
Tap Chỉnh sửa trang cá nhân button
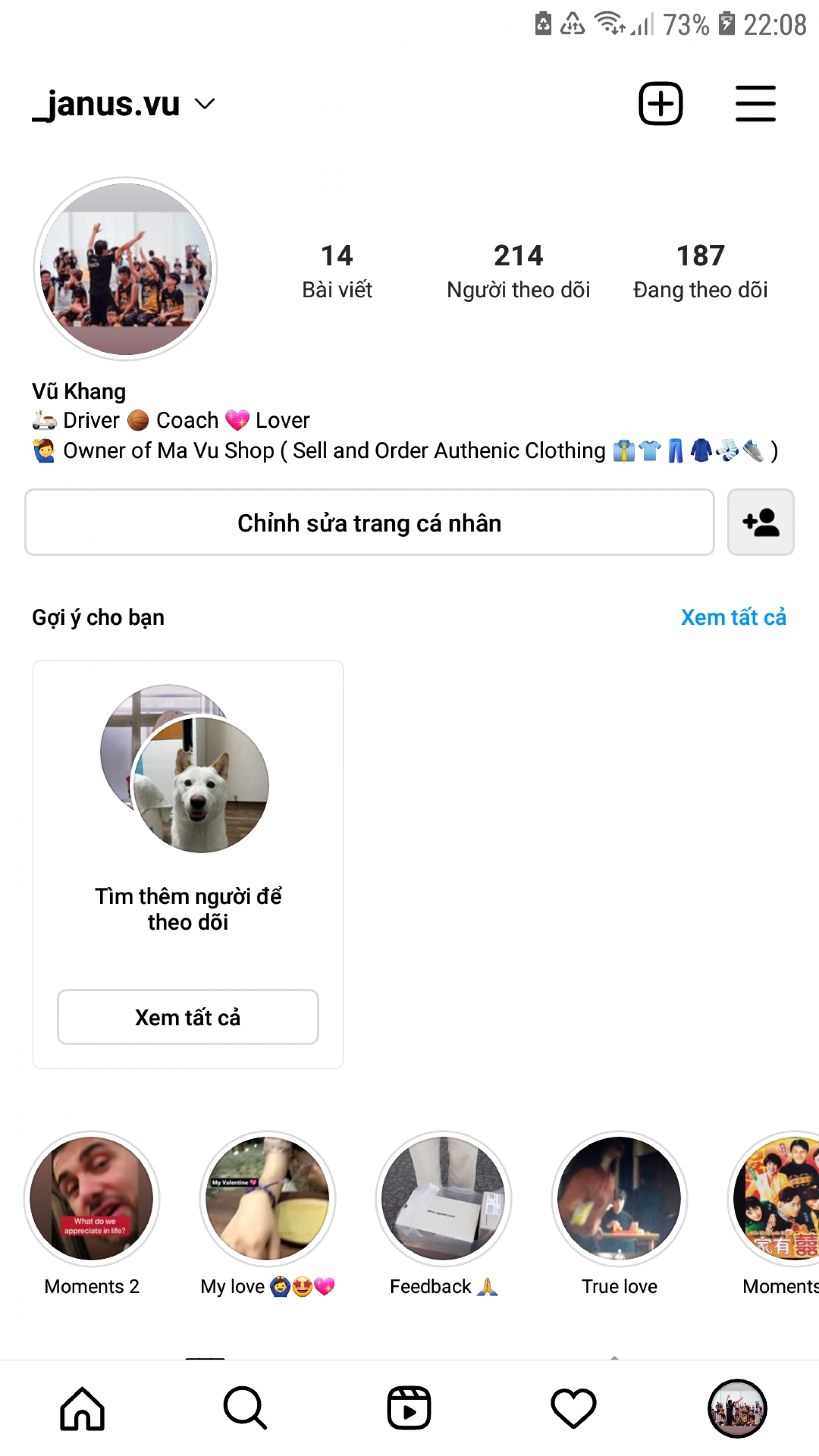point(369,522)
